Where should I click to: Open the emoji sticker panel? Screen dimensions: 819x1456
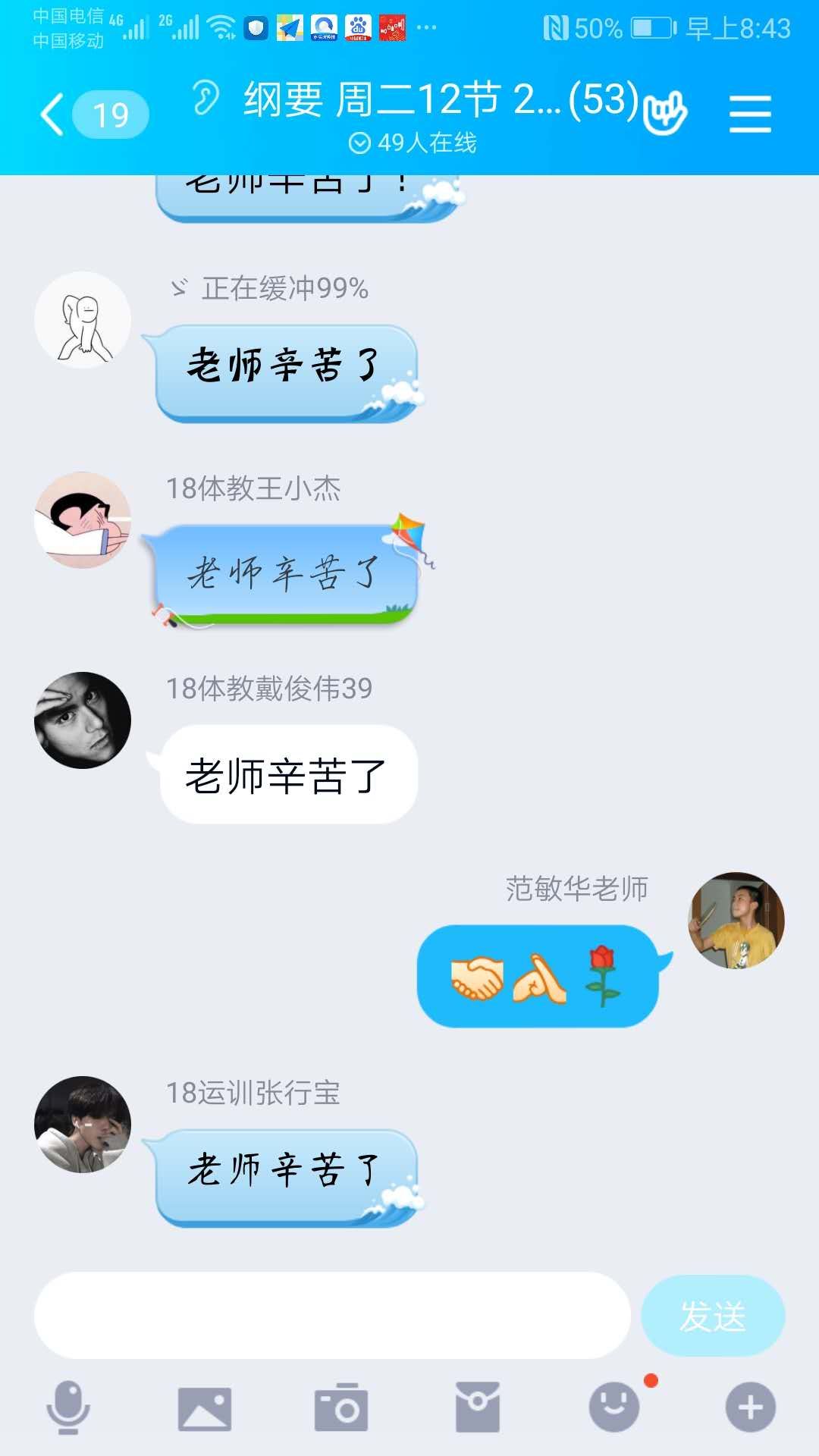[614, 1408]
